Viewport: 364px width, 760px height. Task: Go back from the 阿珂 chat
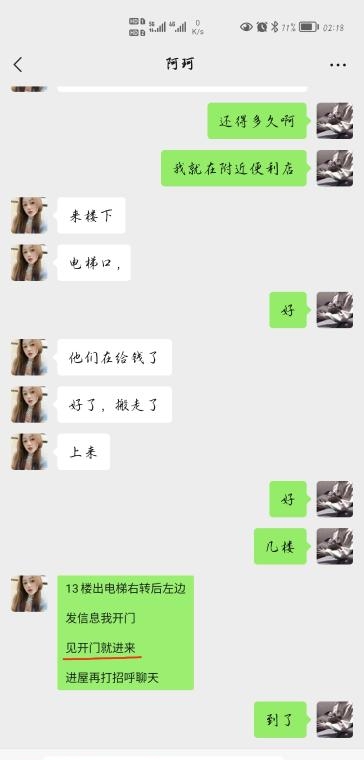(x=18, y=64)
